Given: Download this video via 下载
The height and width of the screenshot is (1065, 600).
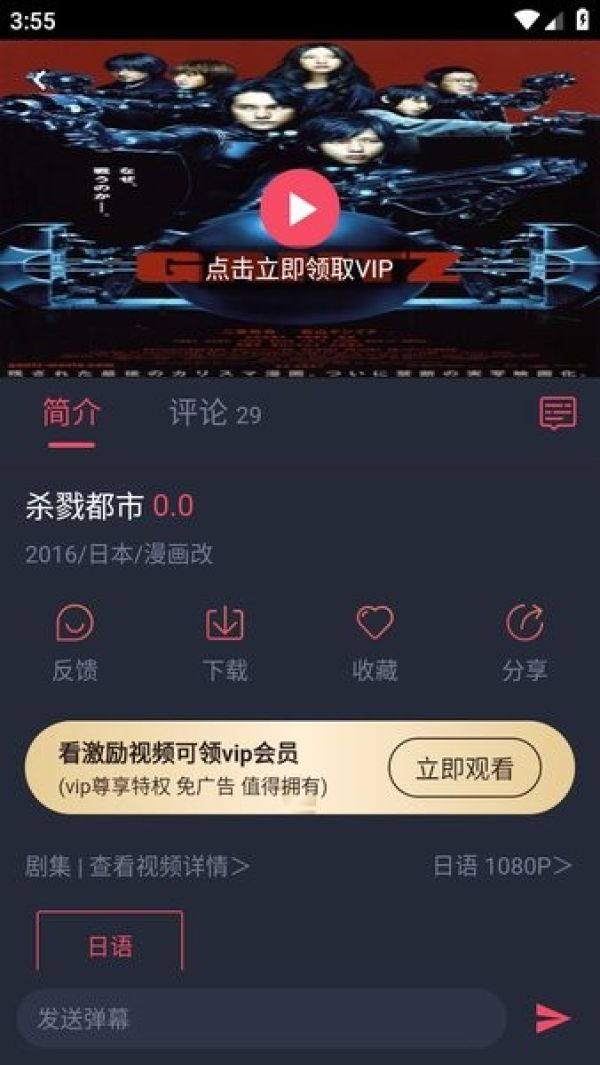Looking at the screenshot, I should pos(225,642).
